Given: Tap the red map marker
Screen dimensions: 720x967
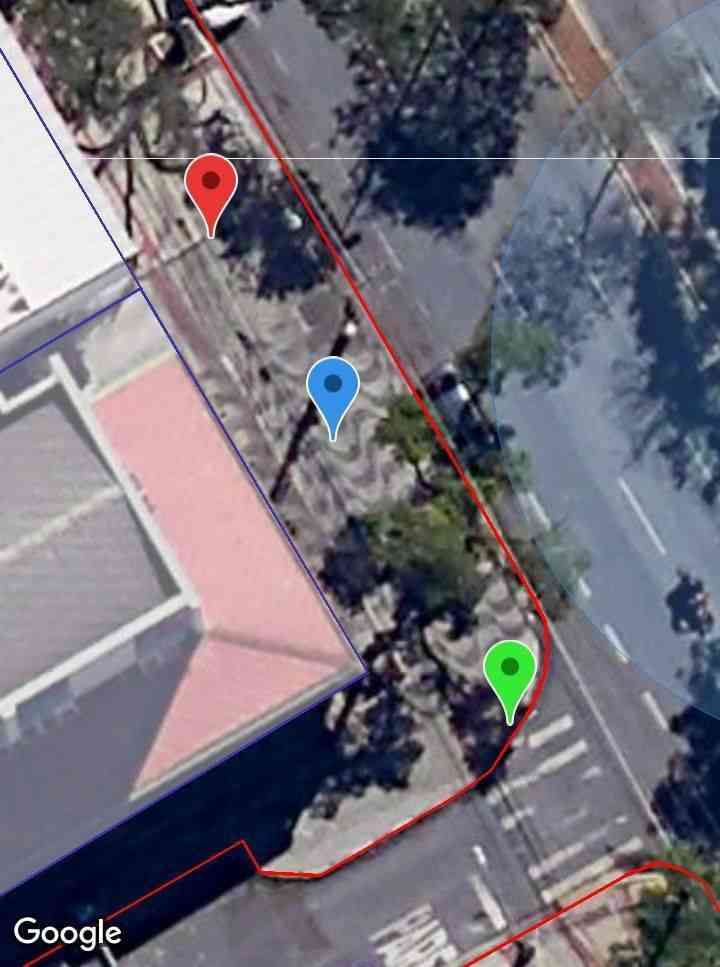Looking at the screenshot, I should [x=211, y=188].
